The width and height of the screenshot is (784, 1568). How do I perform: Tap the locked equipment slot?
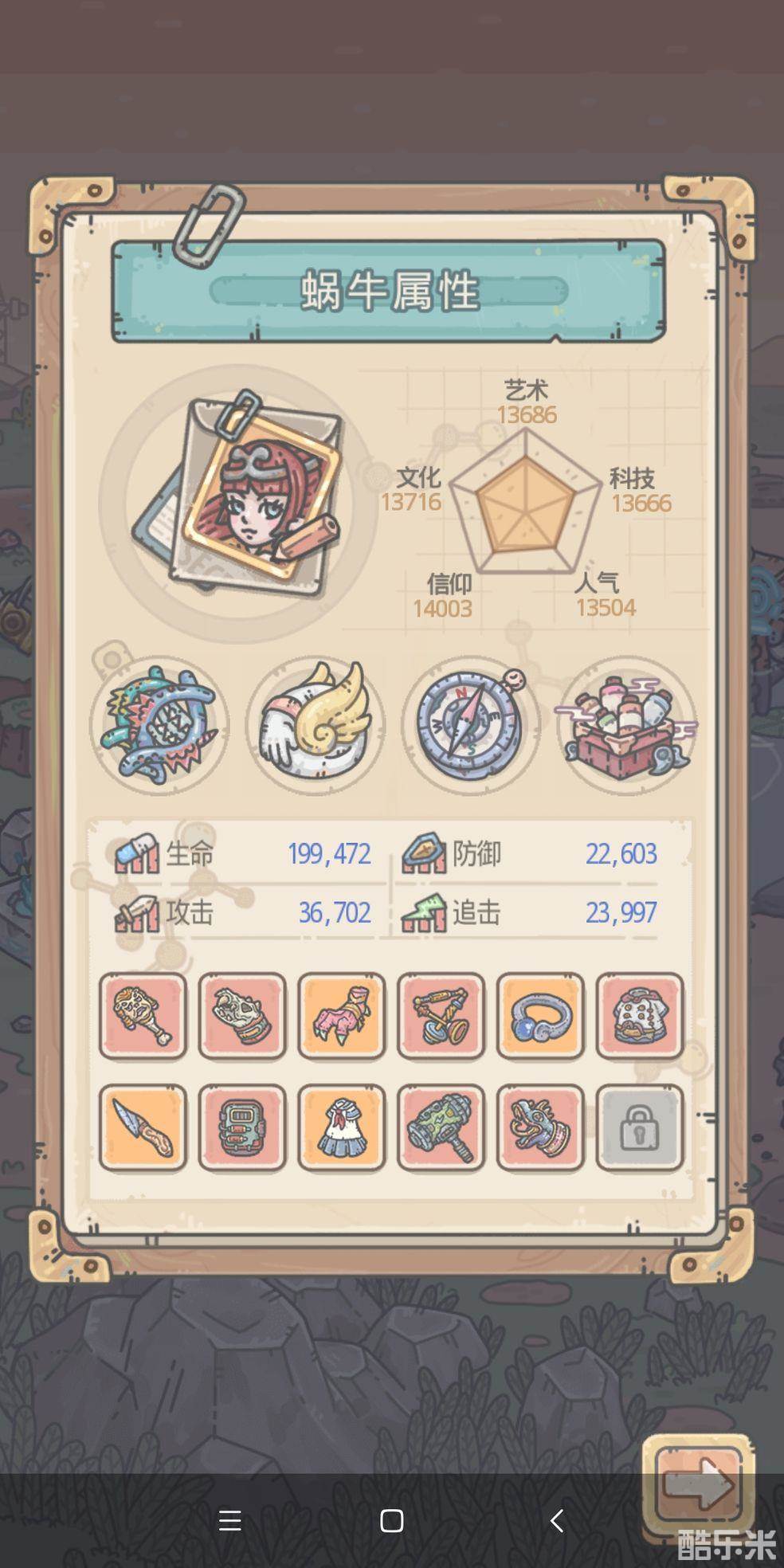640,1127
